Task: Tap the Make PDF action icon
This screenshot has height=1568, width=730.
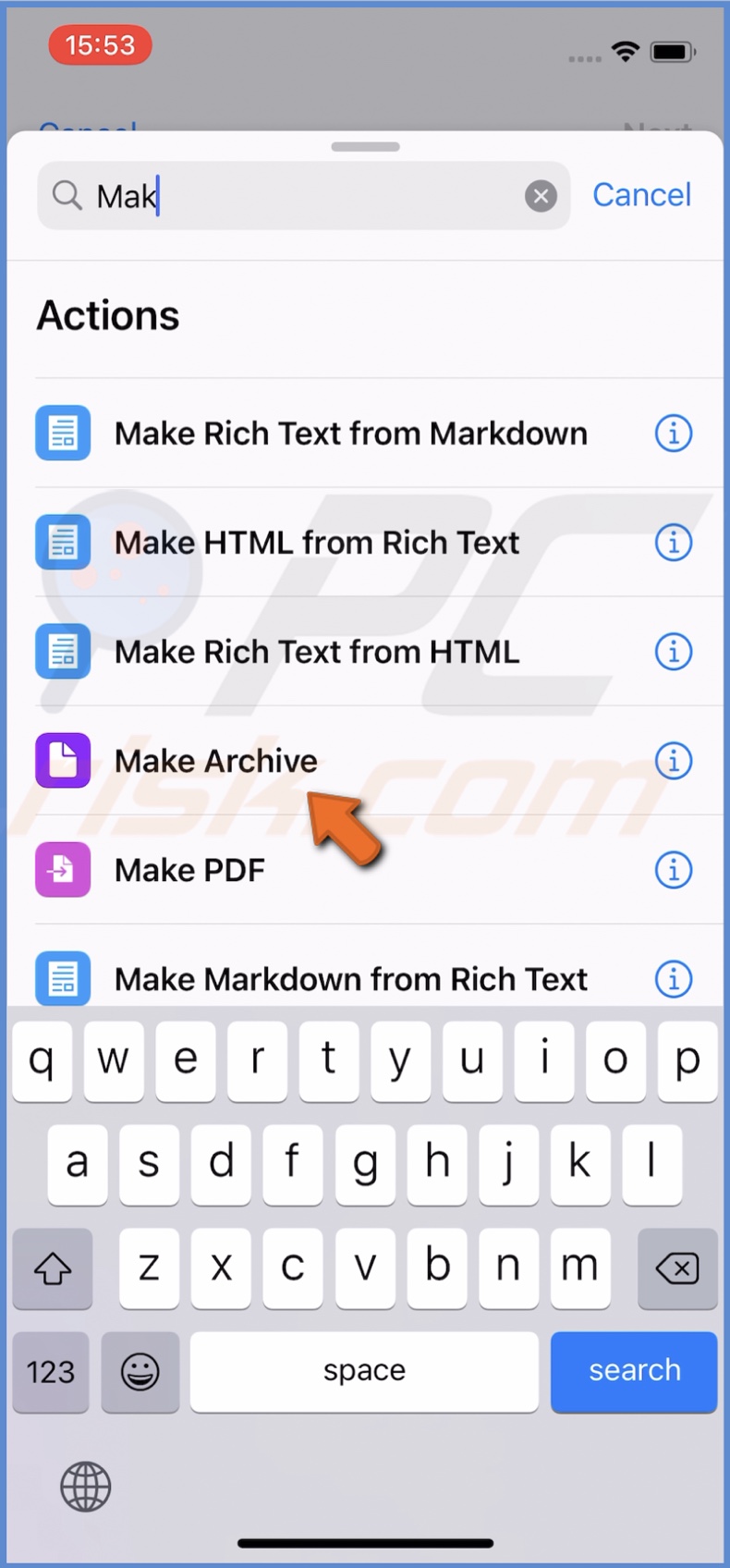Action: pos(62,869)
